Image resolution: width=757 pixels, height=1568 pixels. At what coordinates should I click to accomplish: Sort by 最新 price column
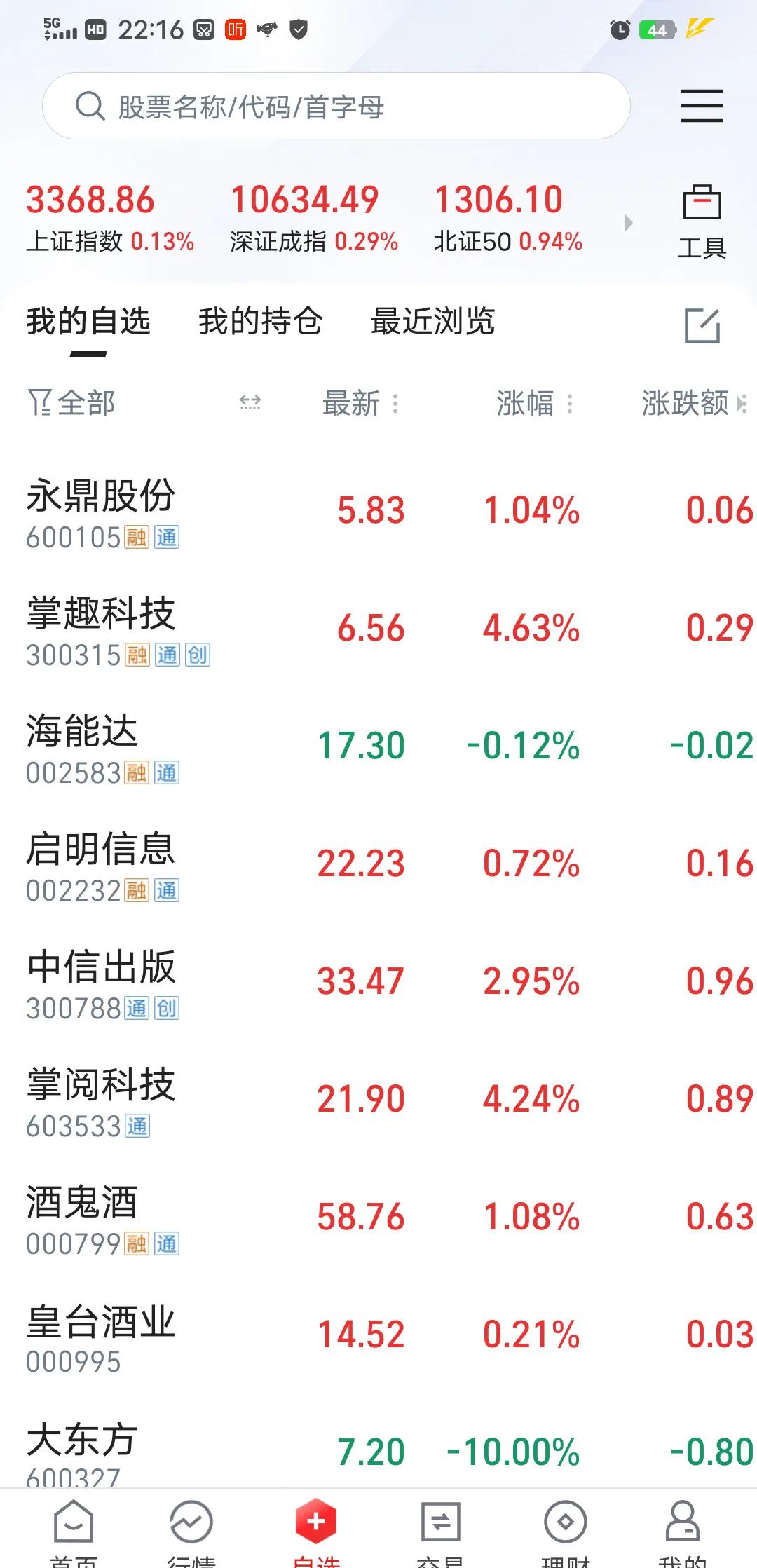tap(360, 404)
